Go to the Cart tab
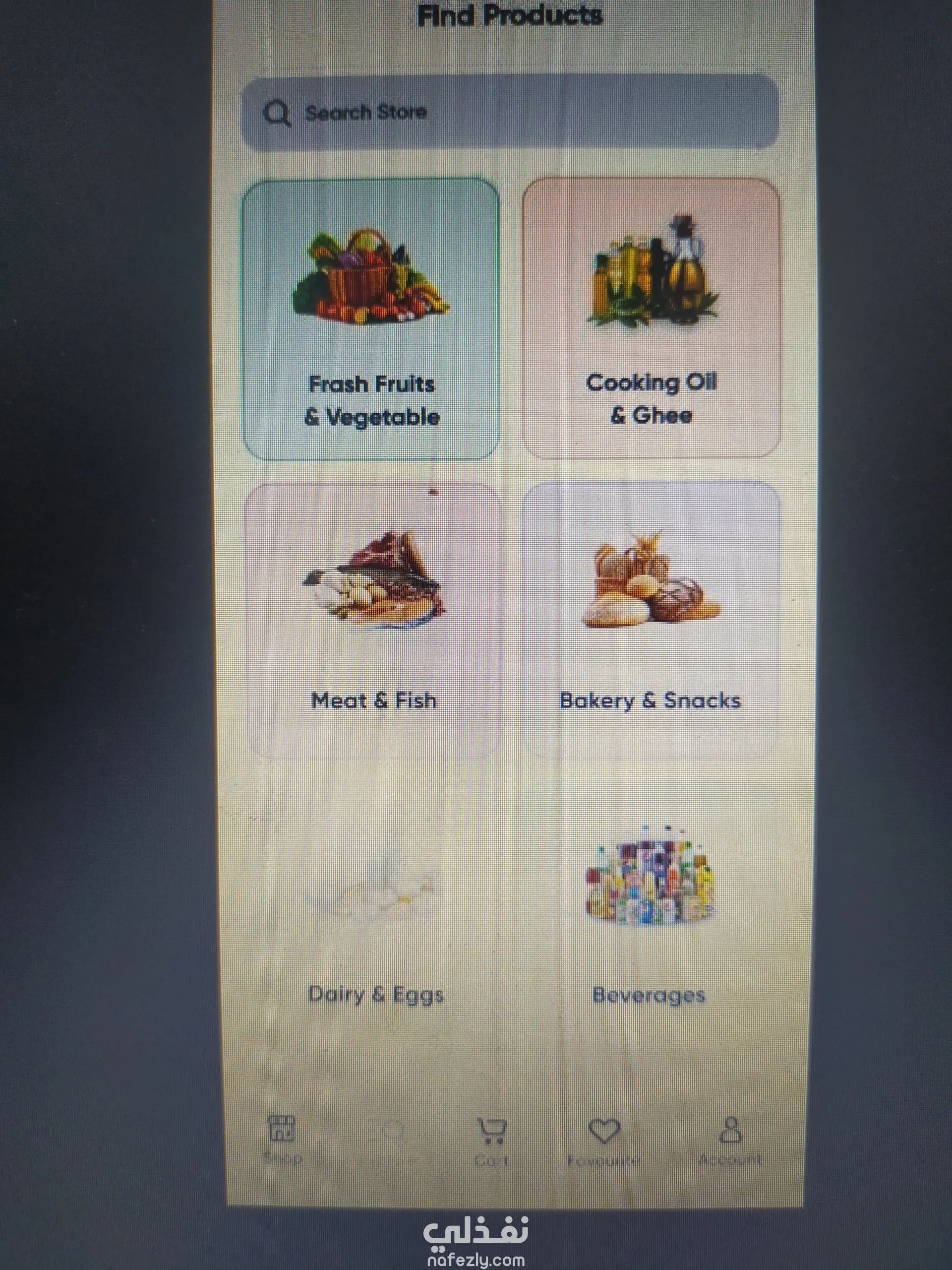 (x=492, y=1140)
